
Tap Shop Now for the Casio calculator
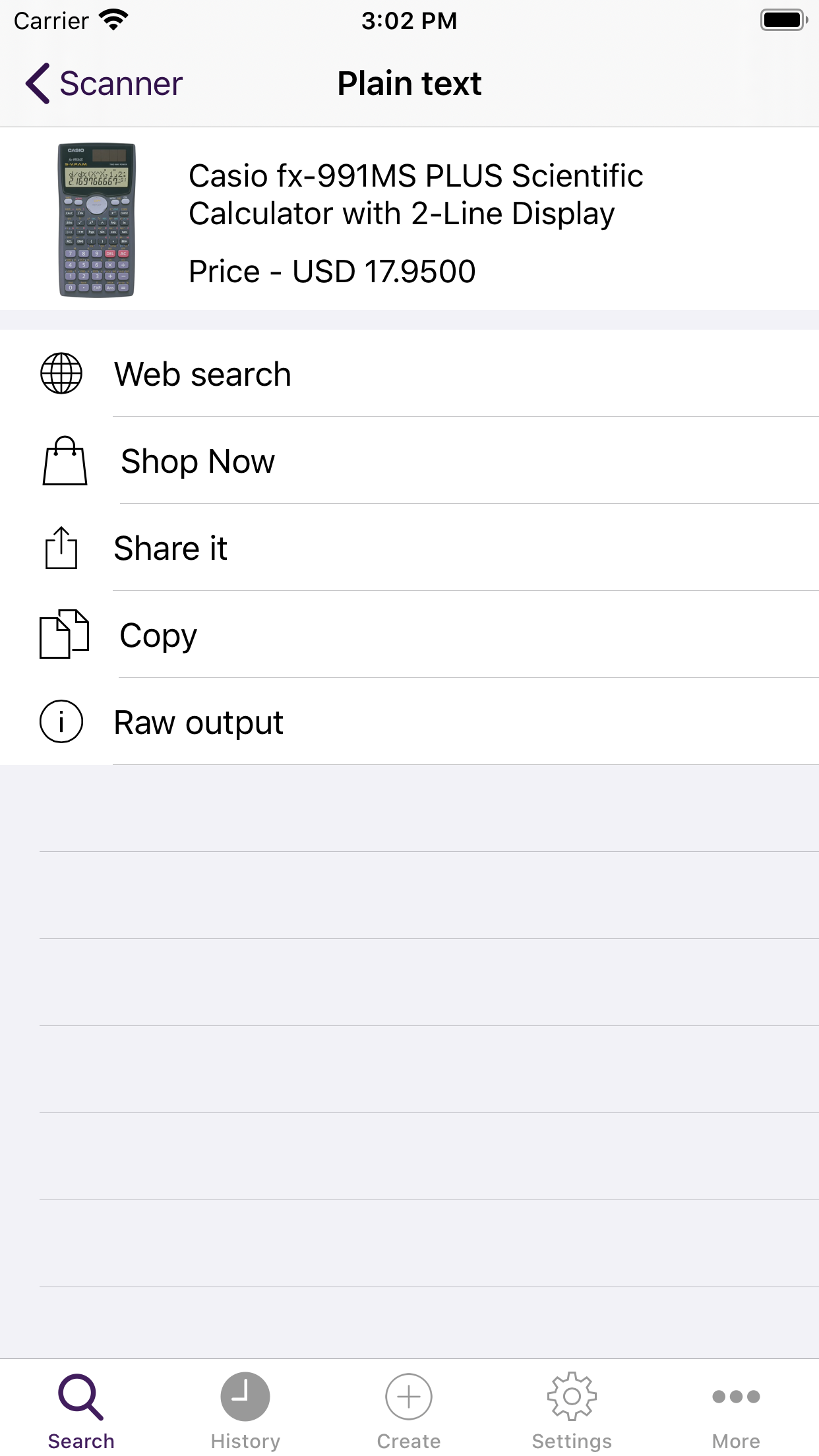click(x=197, y=460)
